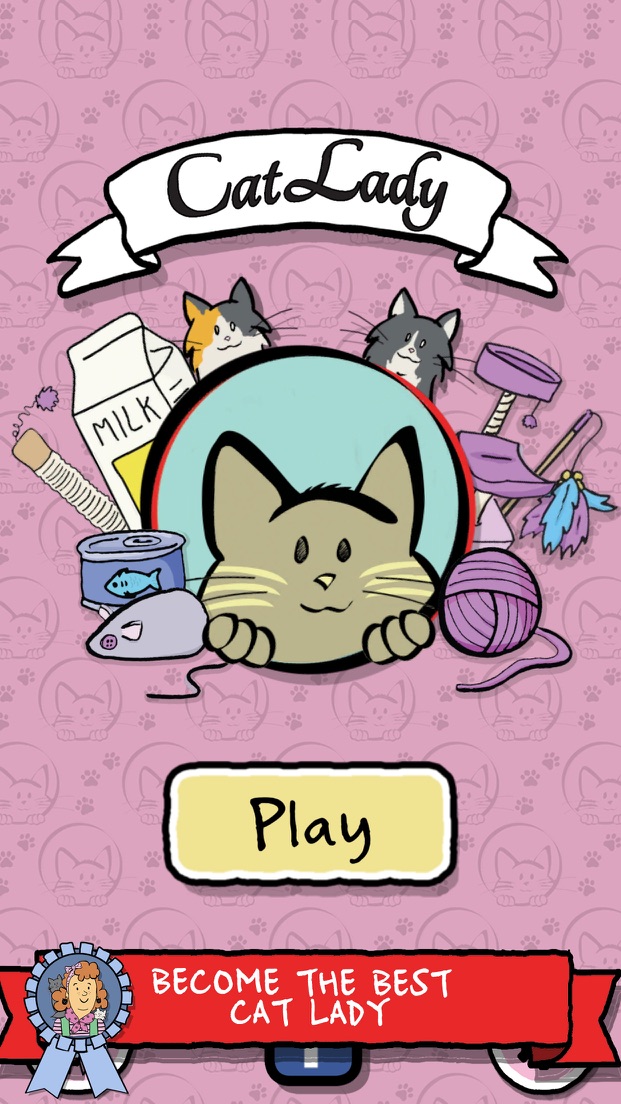Start the game with the Play button

[310, 824]
